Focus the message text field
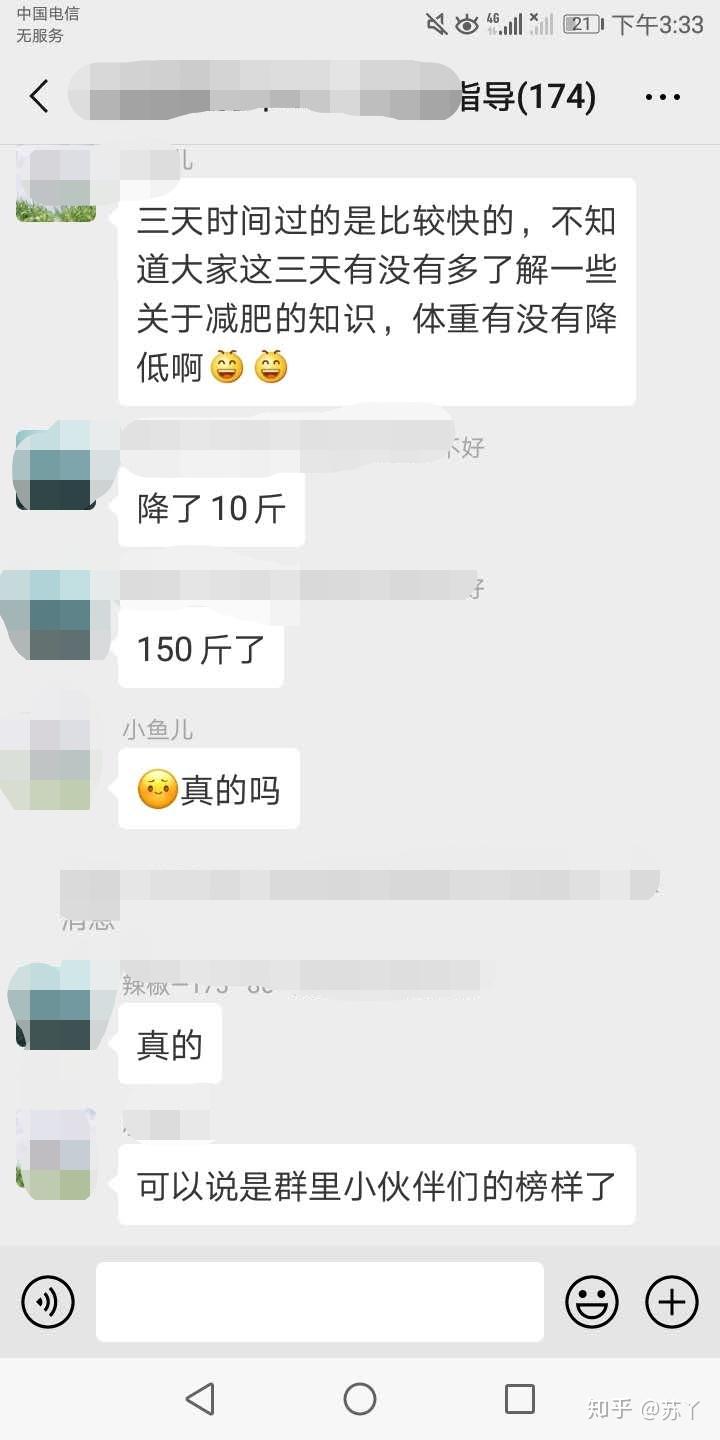Screen dimensions: 720x1440 point(320,1302)
